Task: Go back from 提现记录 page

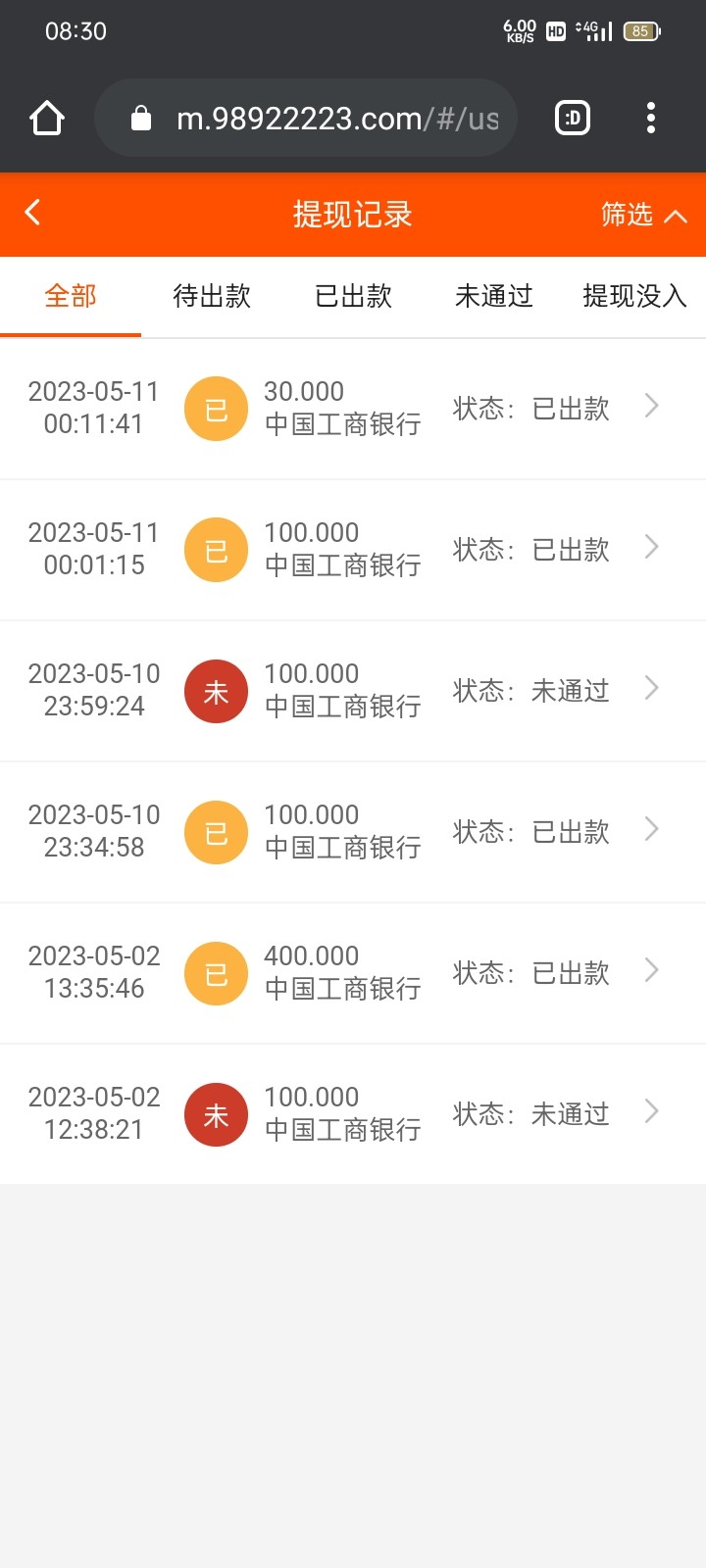Action: [33, 213]
